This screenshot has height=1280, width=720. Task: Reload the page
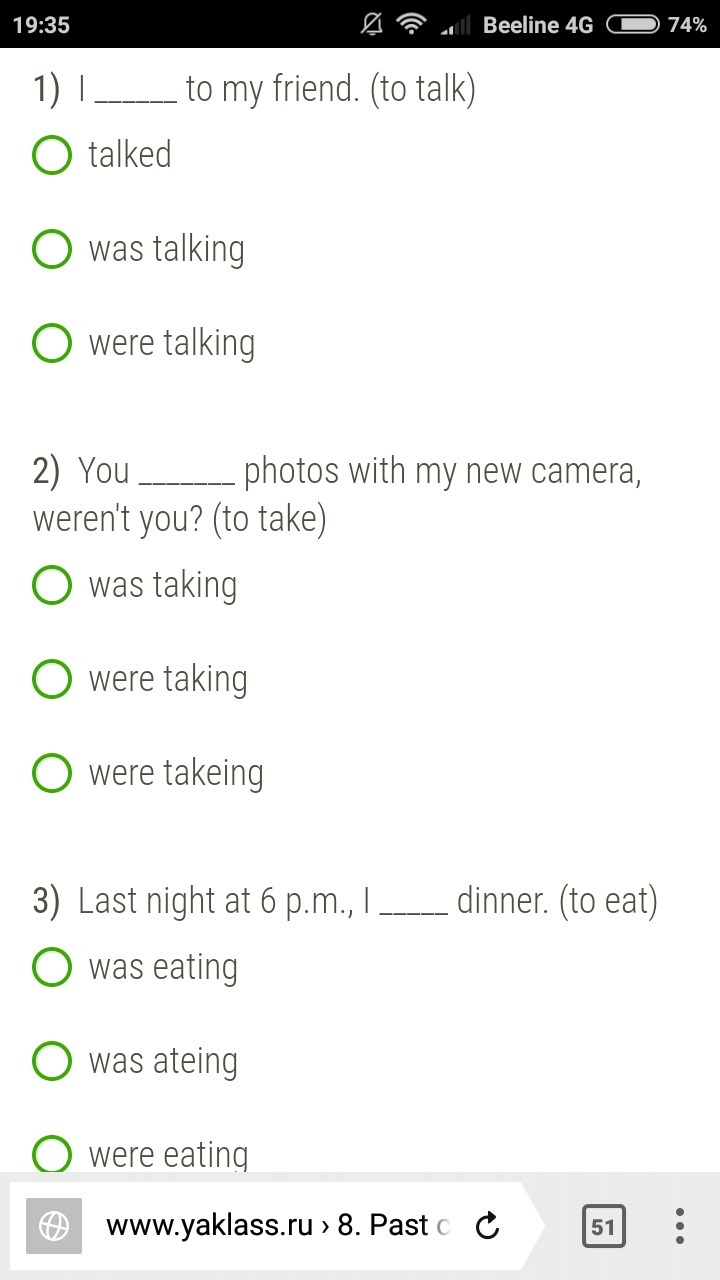(487, 1225)
